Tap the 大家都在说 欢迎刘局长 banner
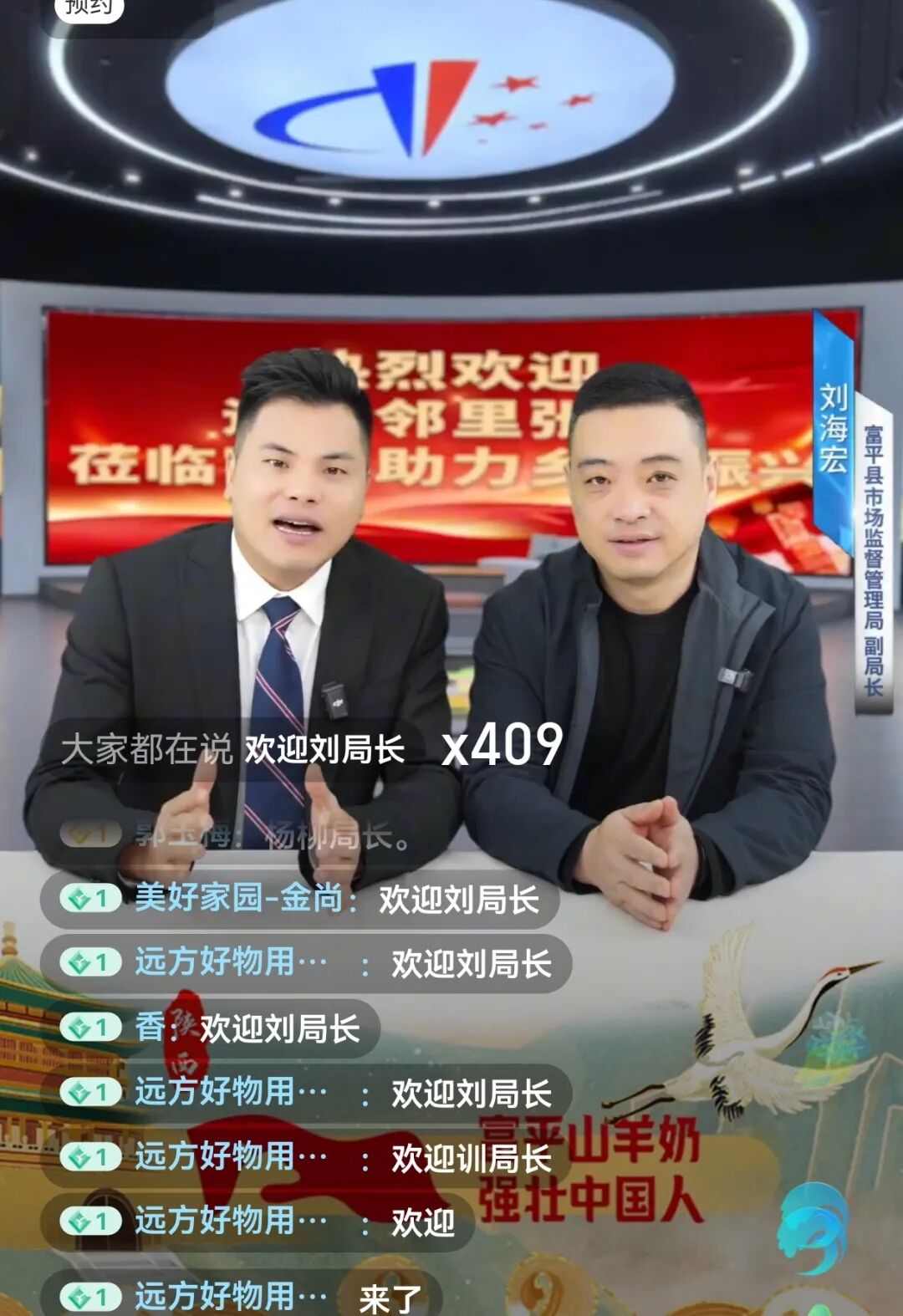The image size is (903, 1316). (234, 749)
